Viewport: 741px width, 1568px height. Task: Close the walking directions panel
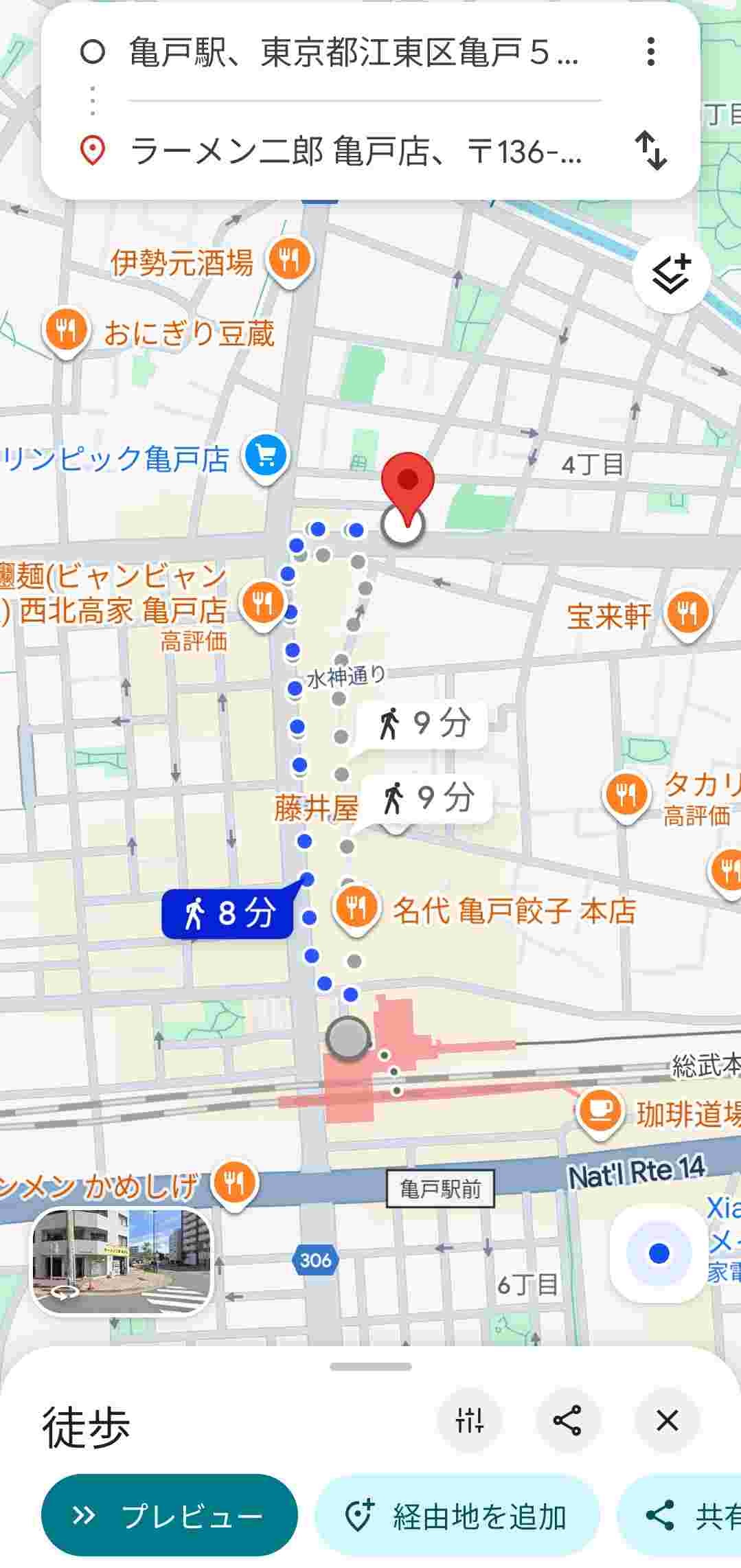(667, 1420)
